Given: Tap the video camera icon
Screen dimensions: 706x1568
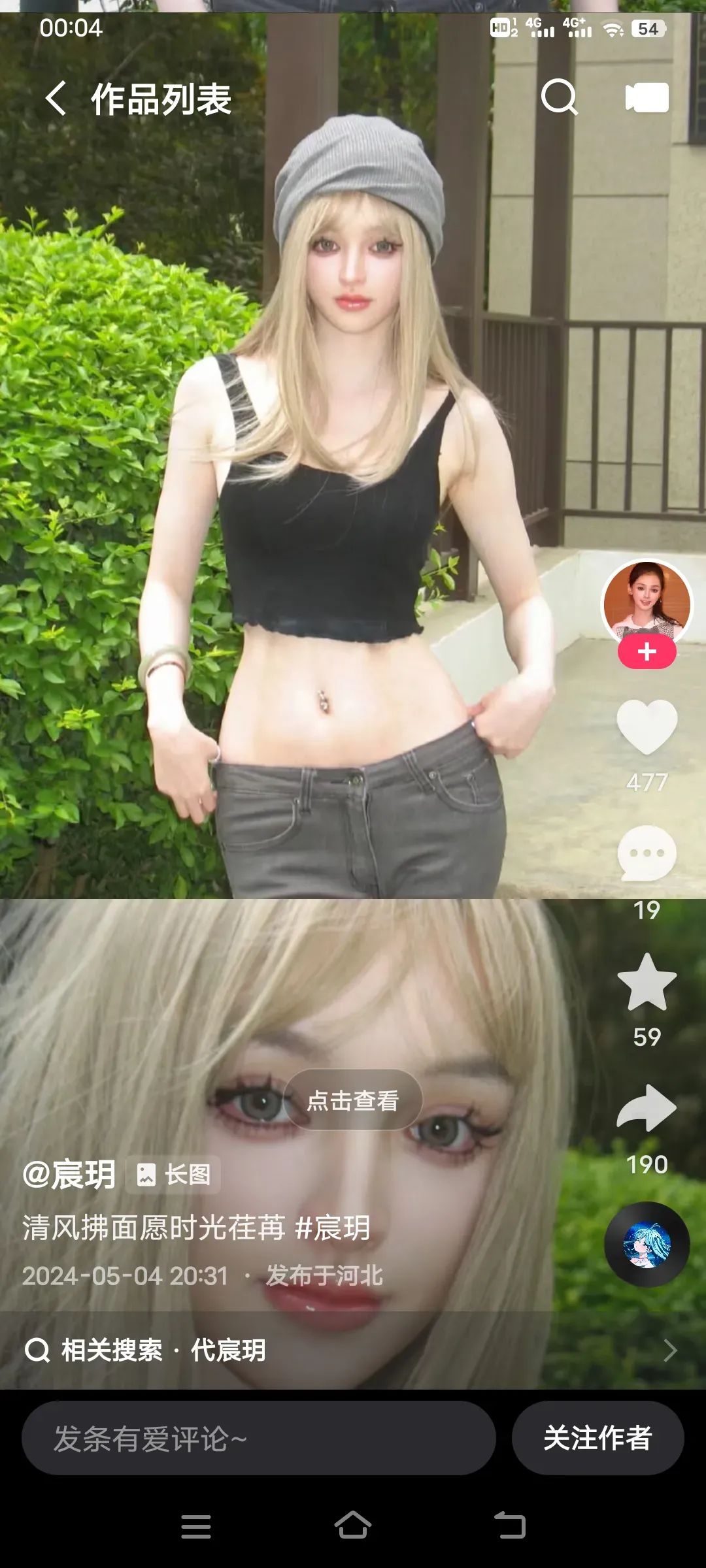Looking at the screenshot, I should [647, 98].
